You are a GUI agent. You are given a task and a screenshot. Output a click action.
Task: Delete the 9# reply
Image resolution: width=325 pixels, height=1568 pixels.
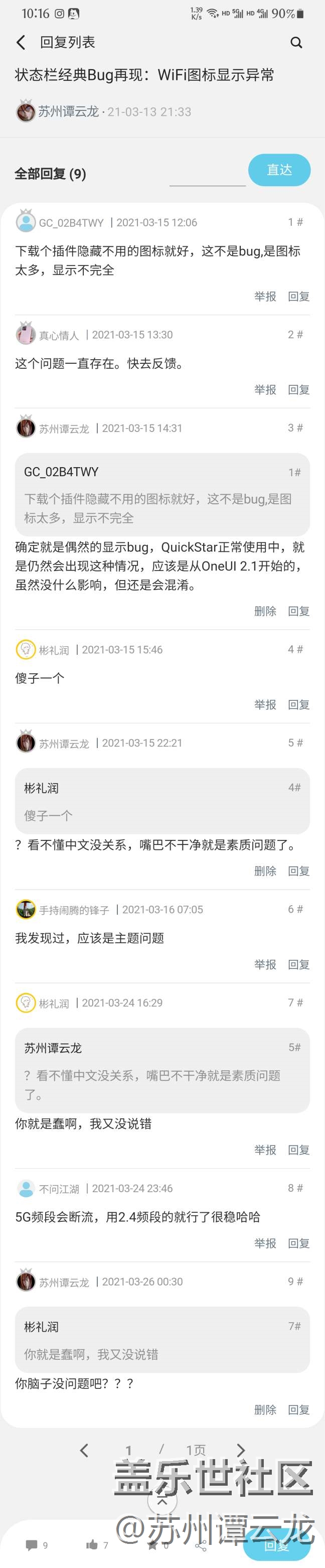[x=265, y=1410]
